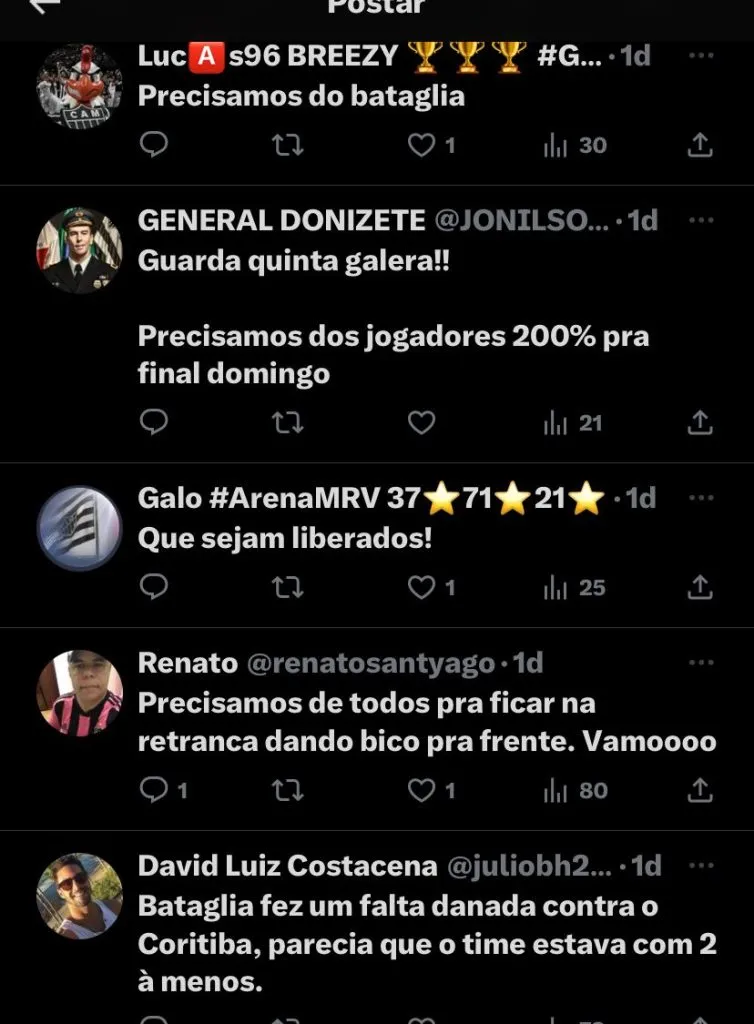Reply to 'Precisamos do bataglia' comment

tap(153, 146)
